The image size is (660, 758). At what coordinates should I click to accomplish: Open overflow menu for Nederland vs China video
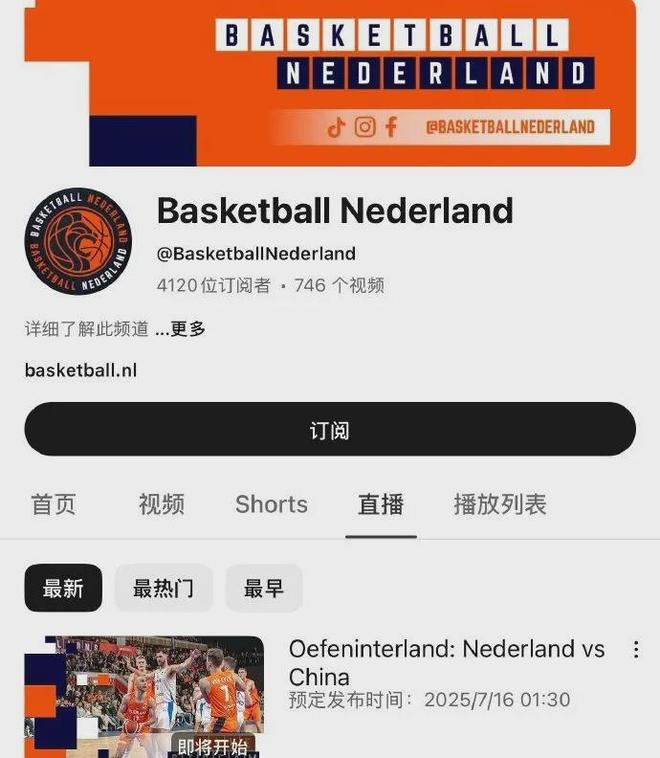pos(636,650)
